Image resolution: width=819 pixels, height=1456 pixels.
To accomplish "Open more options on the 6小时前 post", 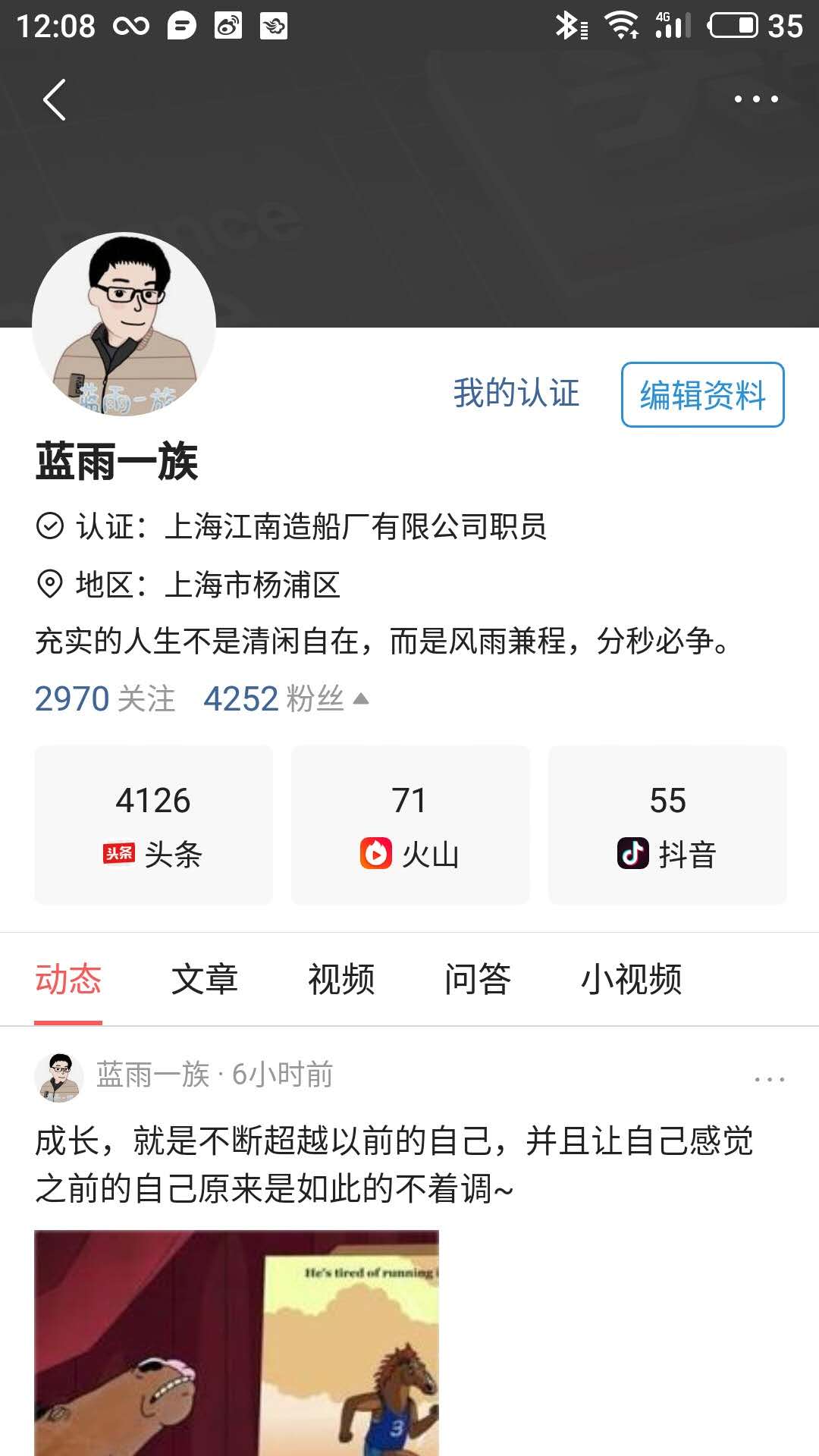I will coord(769,1078).
